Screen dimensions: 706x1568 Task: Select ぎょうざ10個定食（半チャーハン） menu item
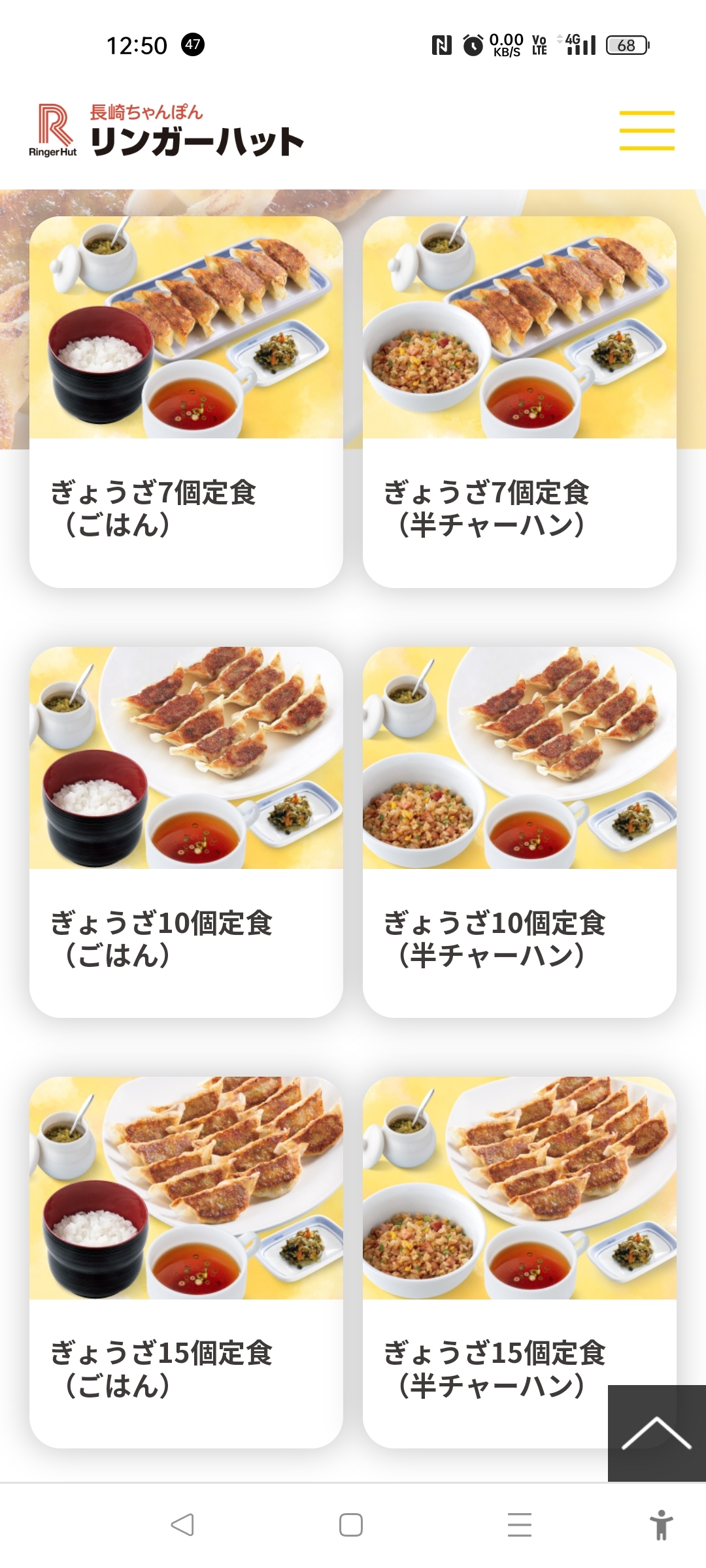pos(520,831)
